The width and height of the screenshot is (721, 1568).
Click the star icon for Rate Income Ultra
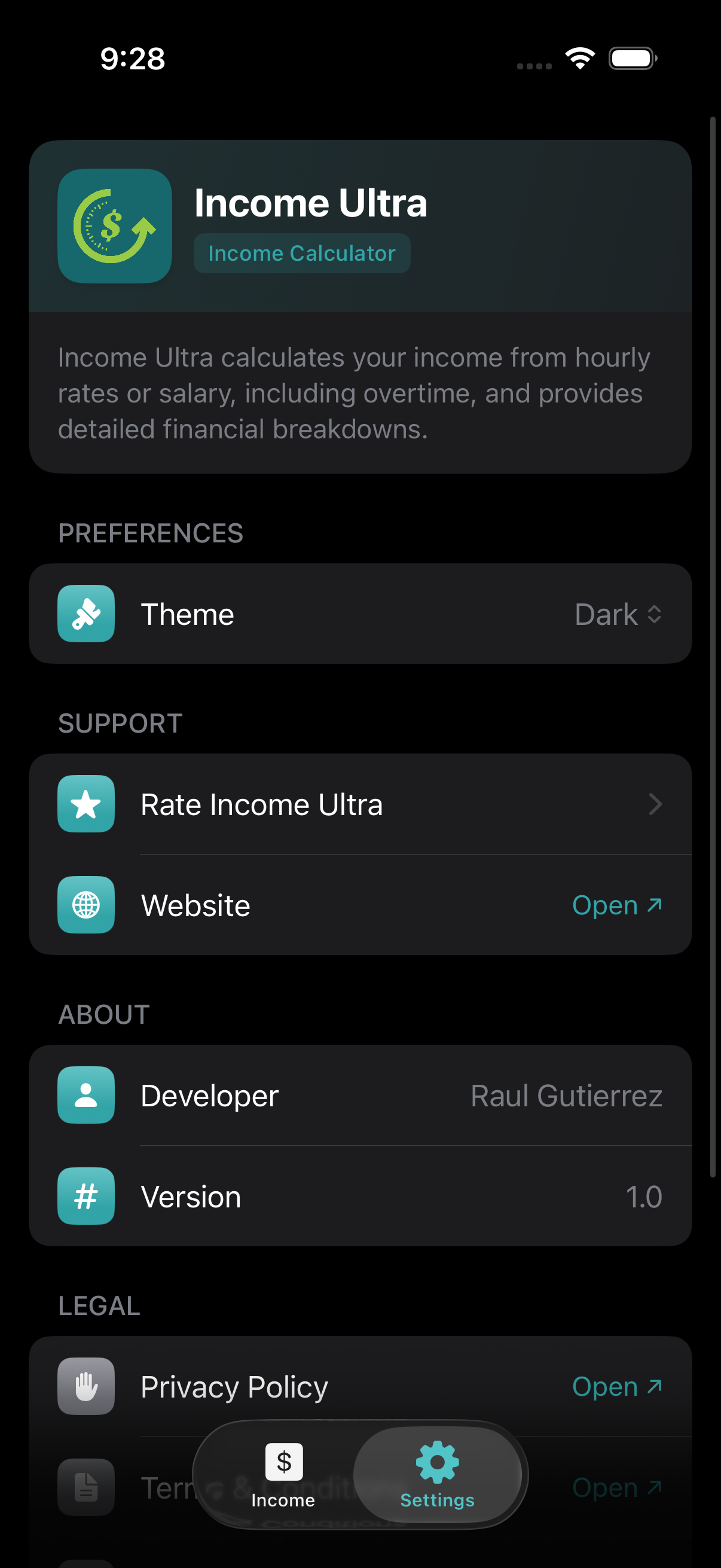coord(85,804)
